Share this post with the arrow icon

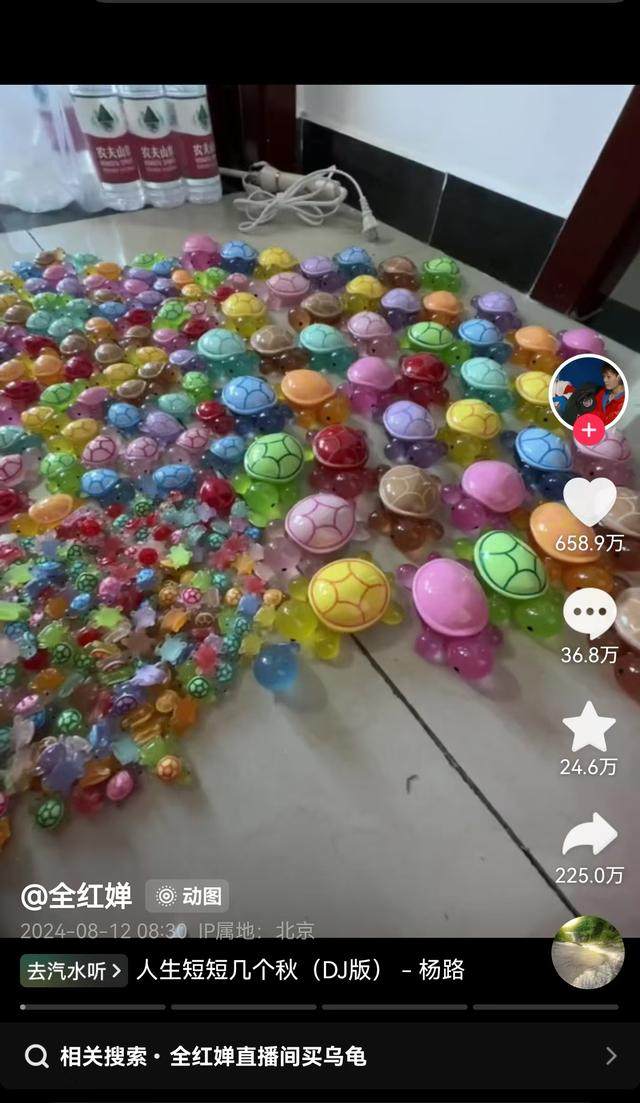pyautogui.click(x=589, y=836)
